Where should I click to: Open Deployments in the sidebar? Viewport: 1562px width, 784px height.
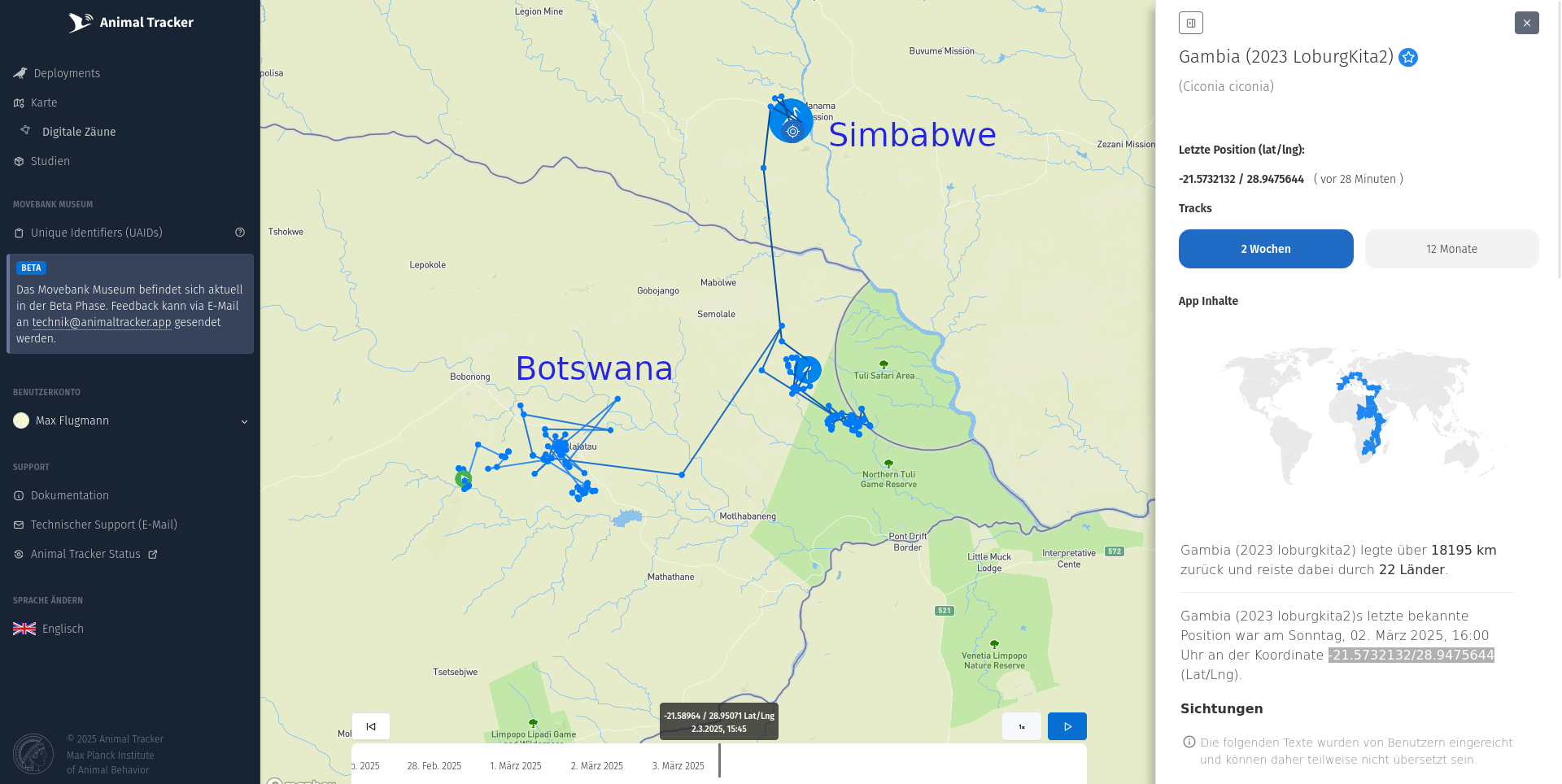pos(67,73)
